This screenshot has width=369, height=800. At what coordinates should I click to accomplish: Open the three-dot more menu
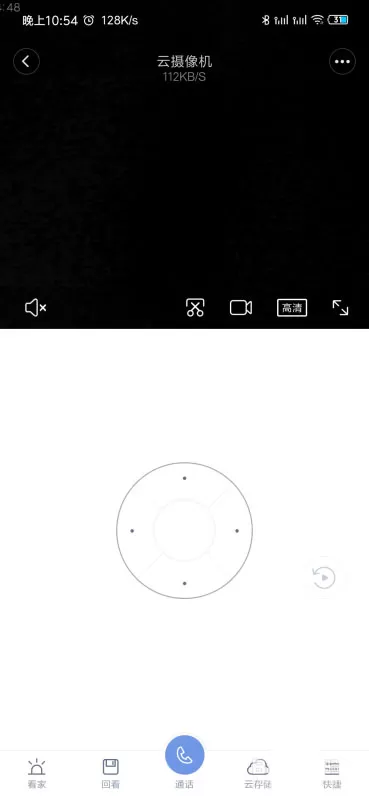click(x=342, y=62)
